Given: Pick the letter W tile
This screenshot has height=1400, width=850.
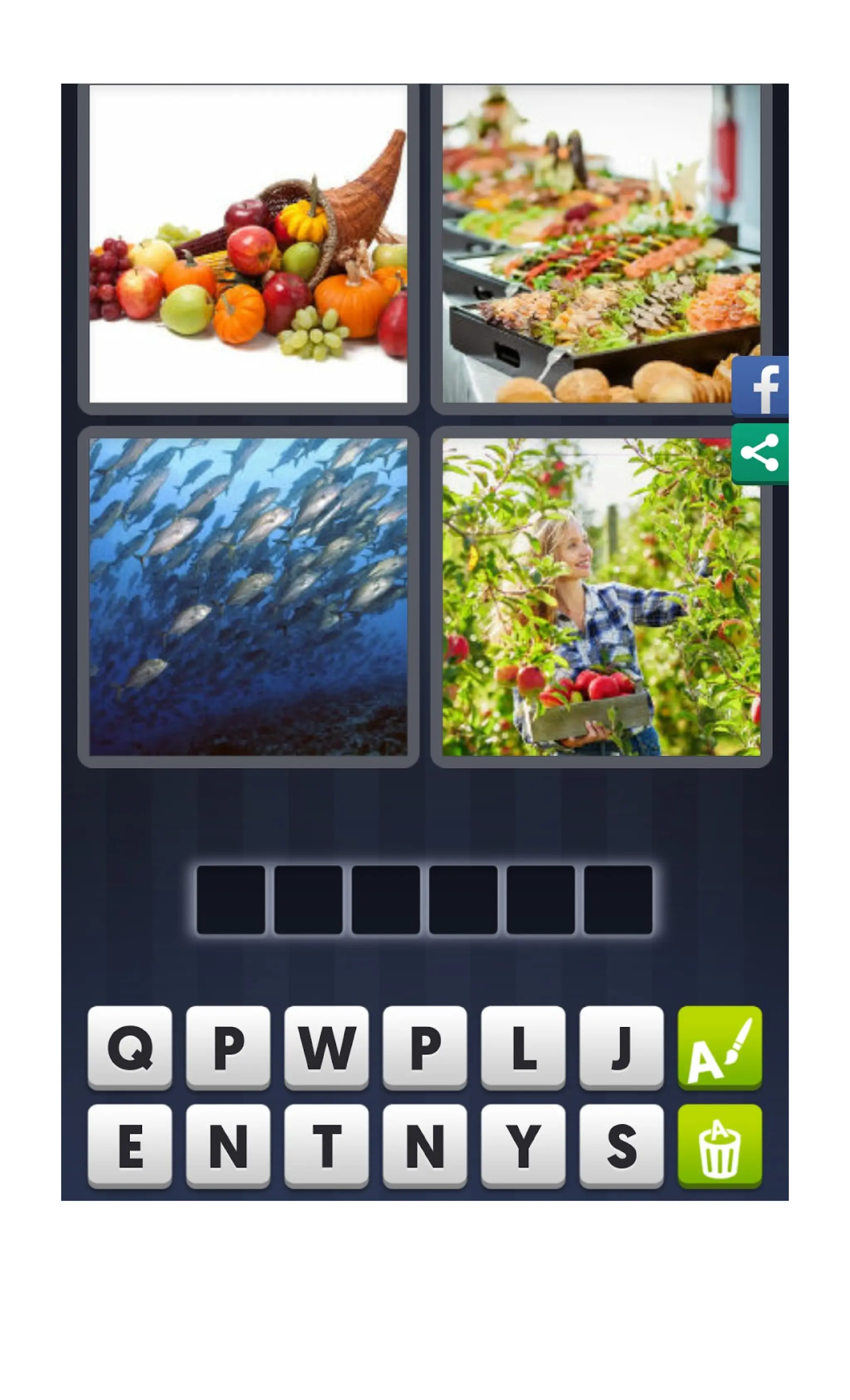Looking at the screenshot, I should tap(327, 1047).
